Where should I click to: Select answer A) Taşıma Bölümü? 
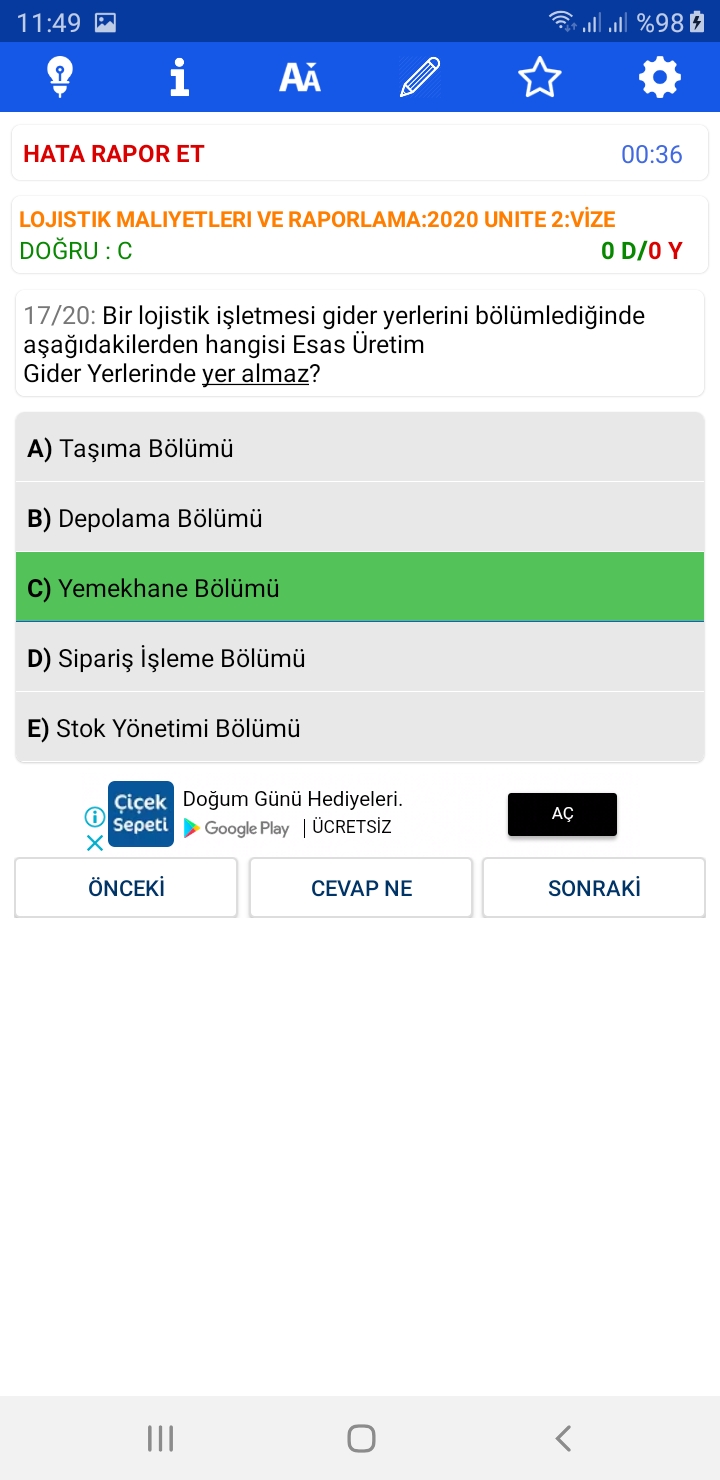(x=360, y=448)
